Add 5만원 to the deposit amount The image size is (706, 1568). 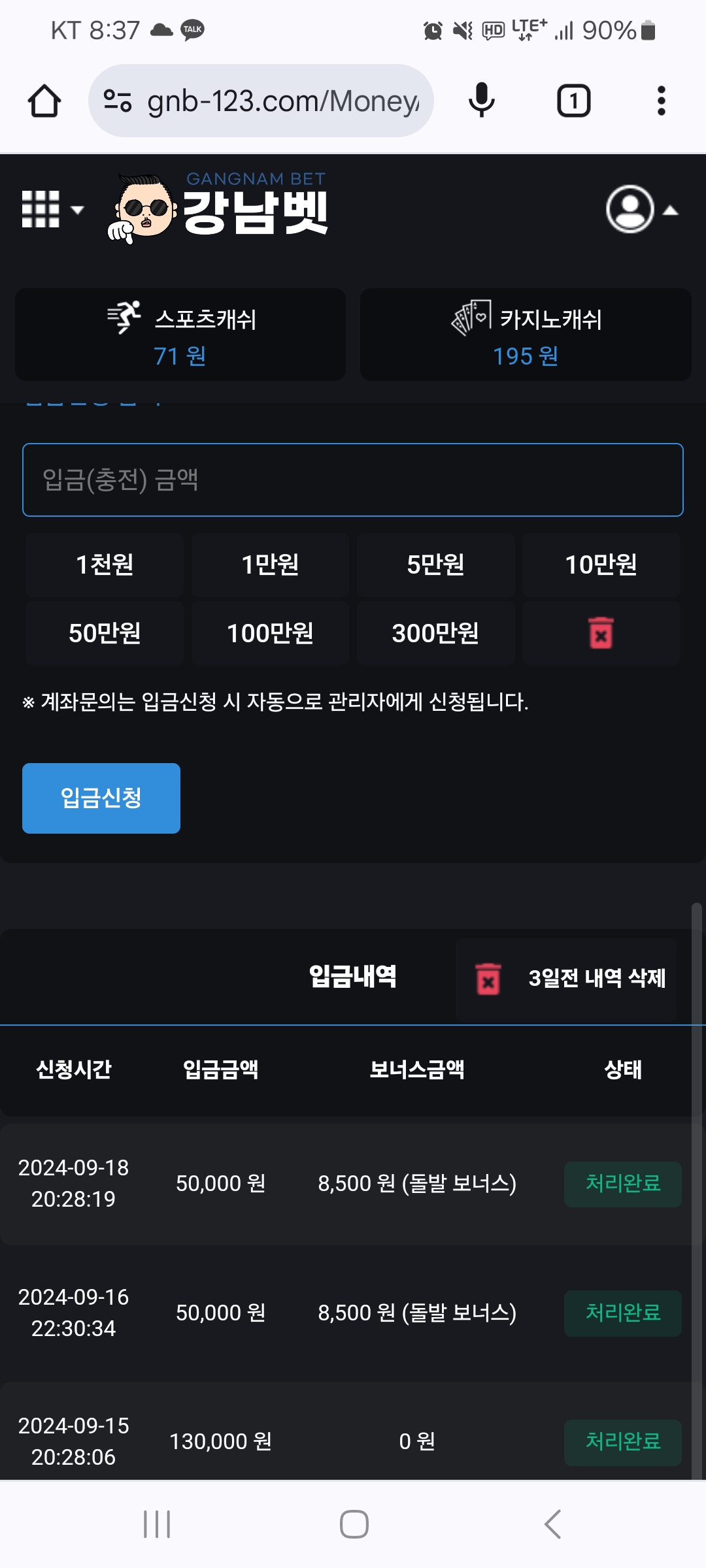point(435,564)
